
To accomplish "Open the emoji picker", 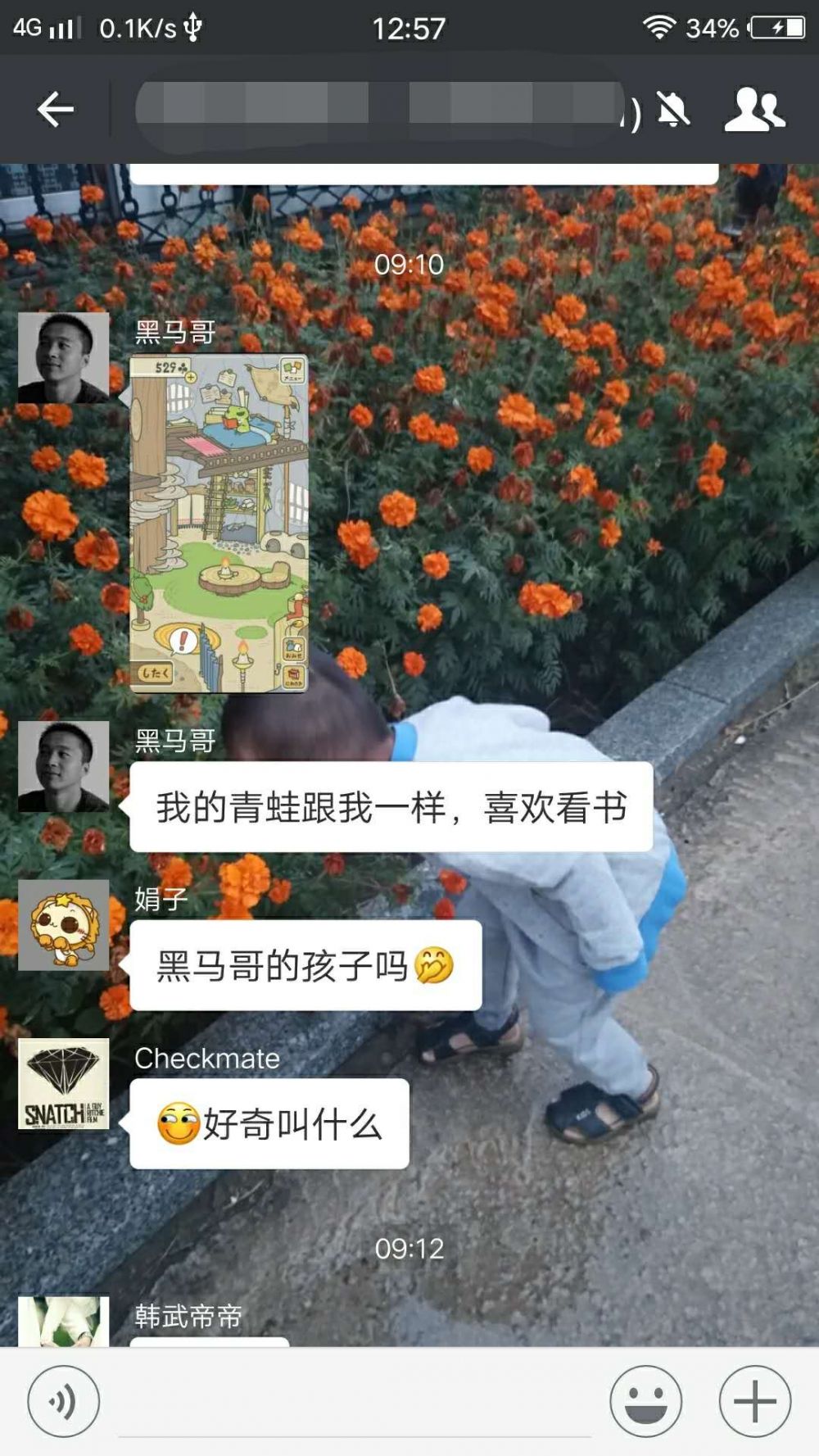I will [x=645, y=1401].
